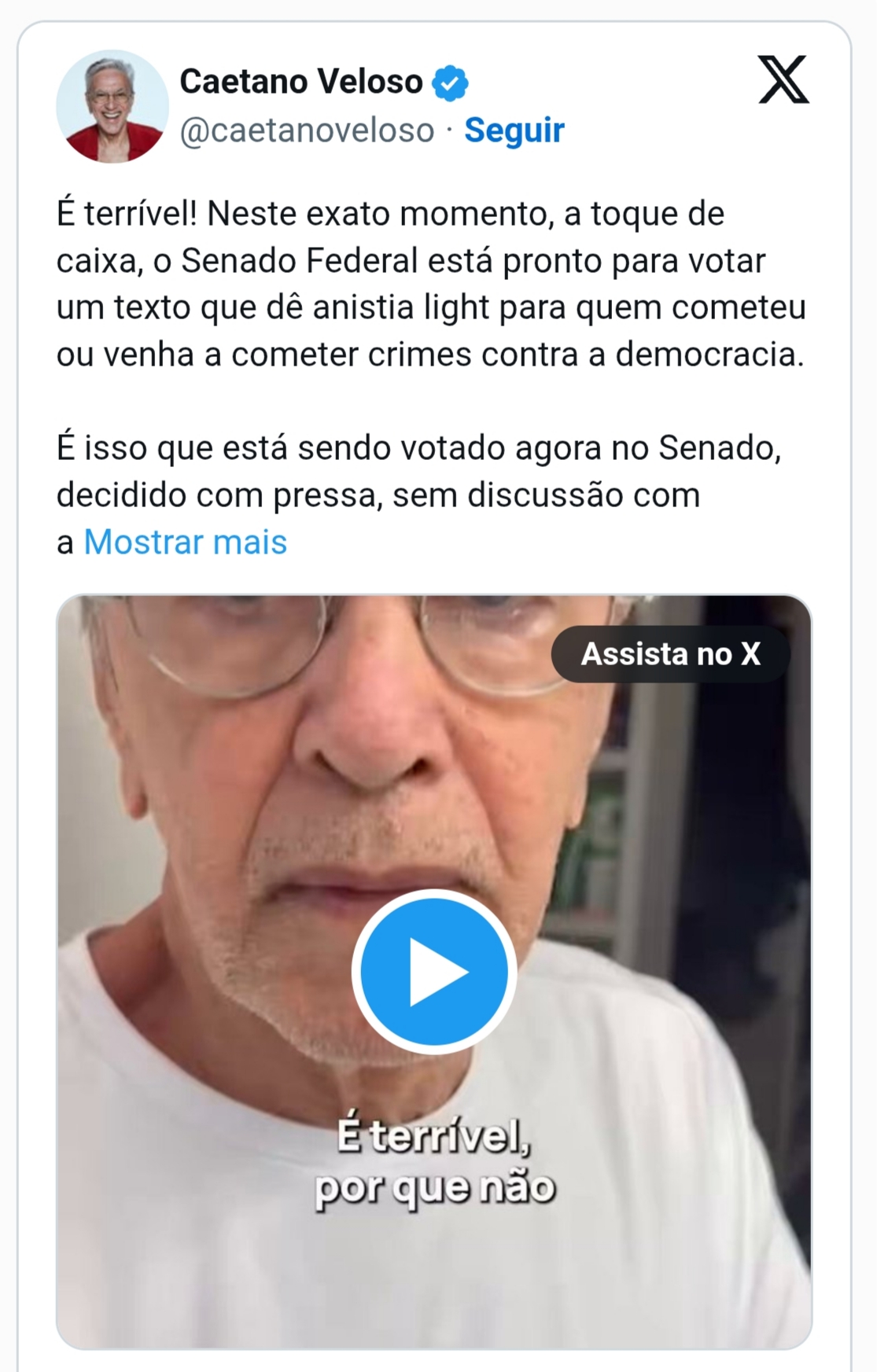Viewport: 877px width, 1372px height.
Task: Open the X logo link
Action: [x=783, y=80]
